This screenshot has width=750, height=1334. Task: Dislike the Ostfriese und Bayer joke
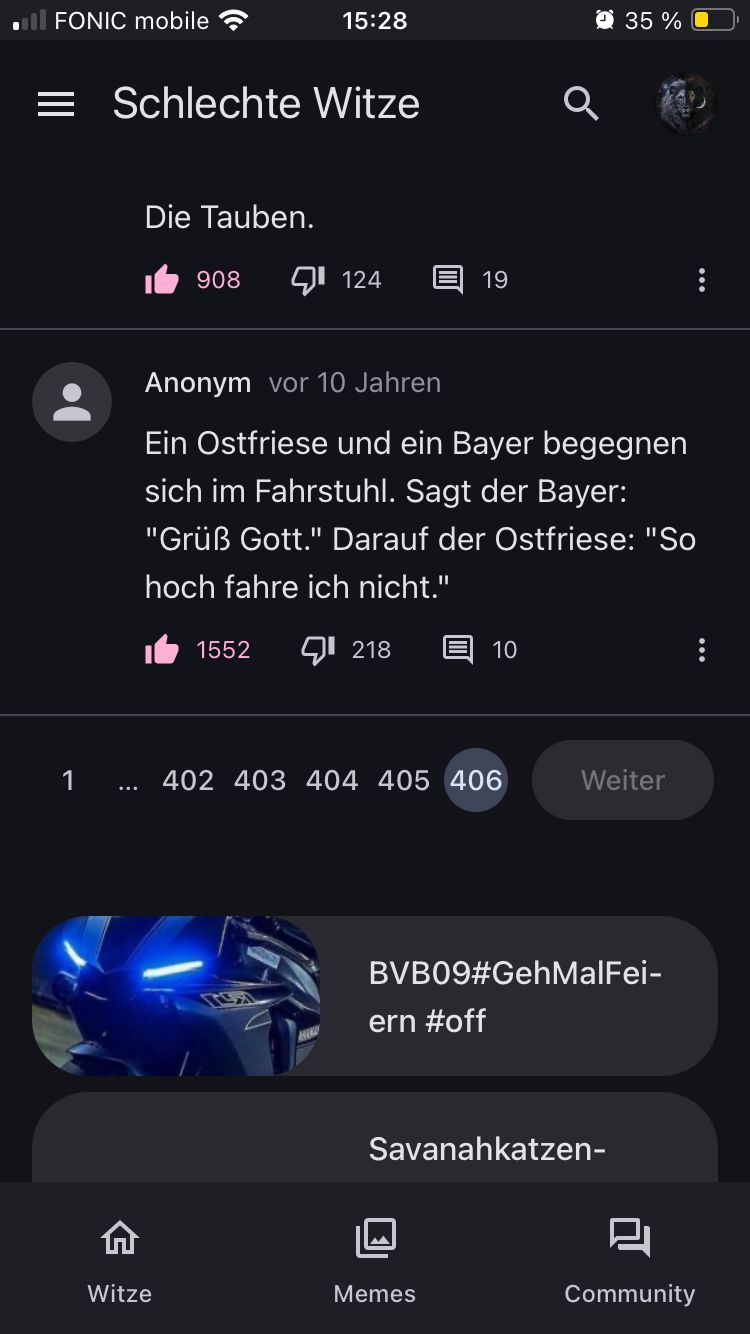pyautogui.click(x=318, y=650)
